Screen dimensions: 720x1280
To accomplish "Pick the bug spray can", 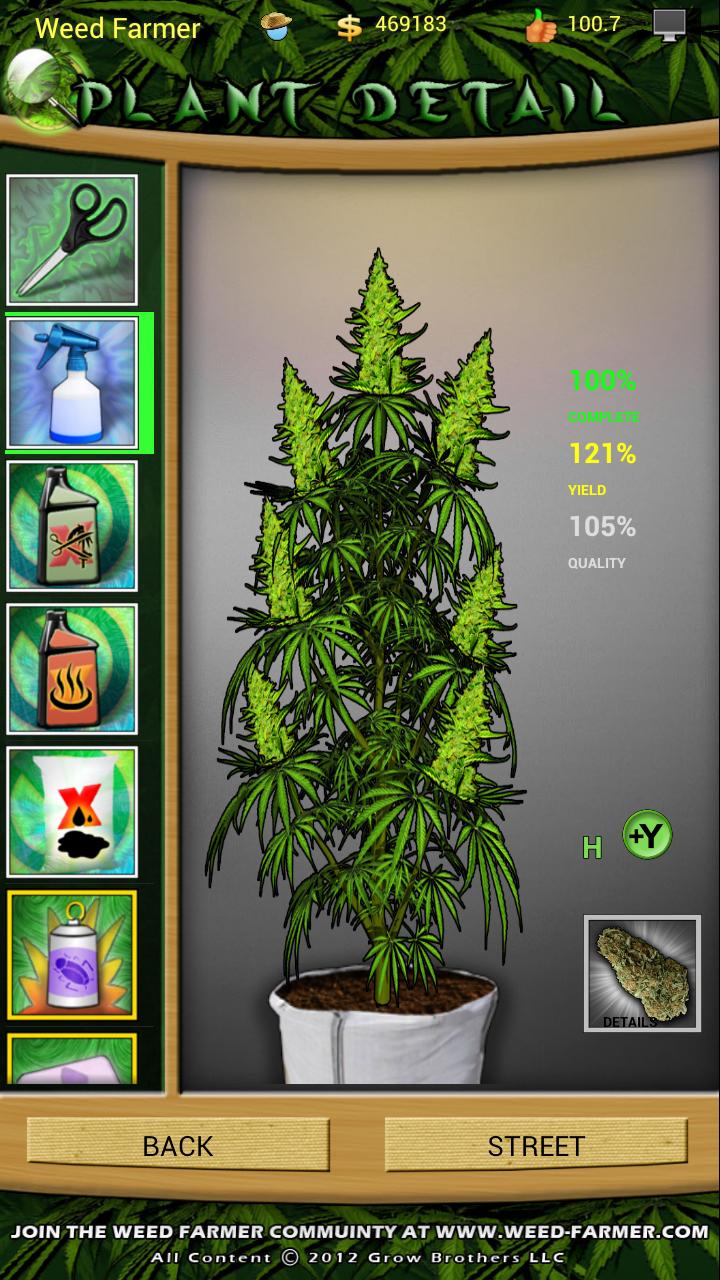I will click(72, 955).
